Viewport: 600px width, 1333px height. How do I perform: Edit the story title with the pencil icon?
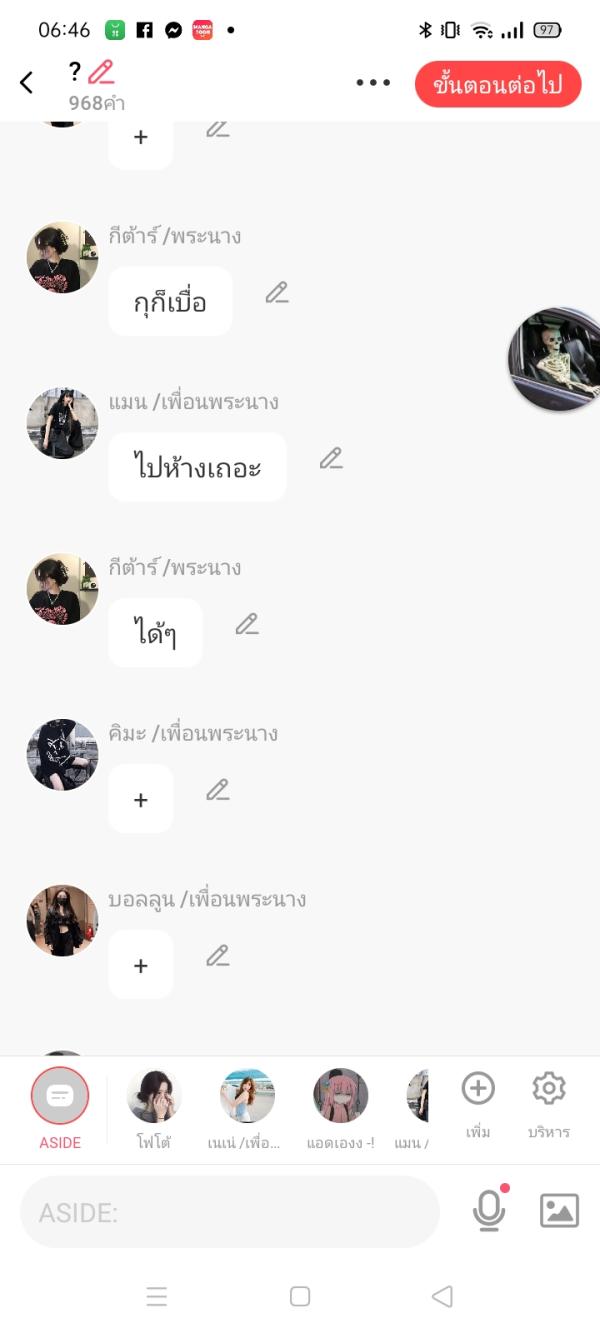click(x=101, y=72)
